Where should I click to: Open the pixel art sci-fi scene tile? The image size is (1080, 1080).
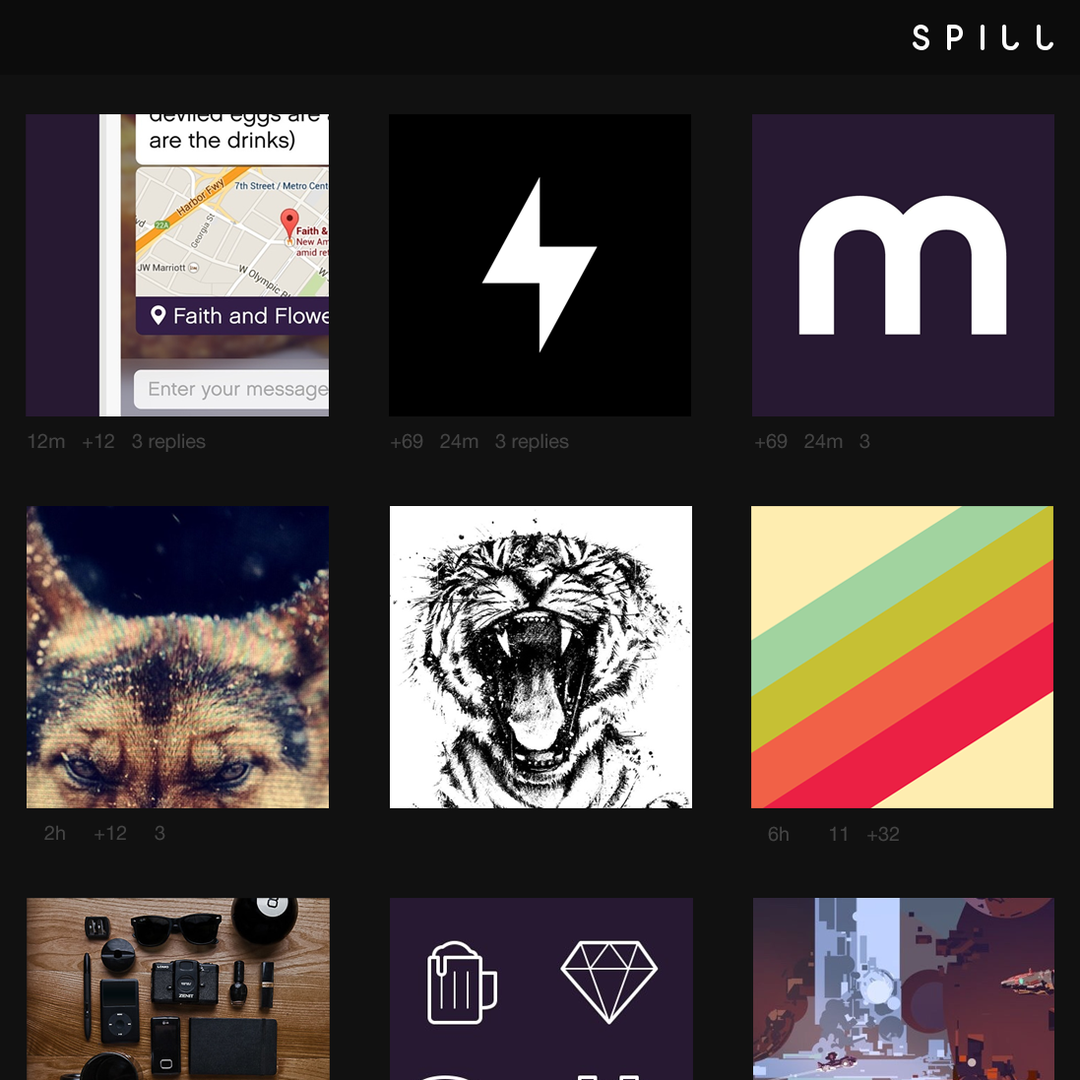point(902,988)
